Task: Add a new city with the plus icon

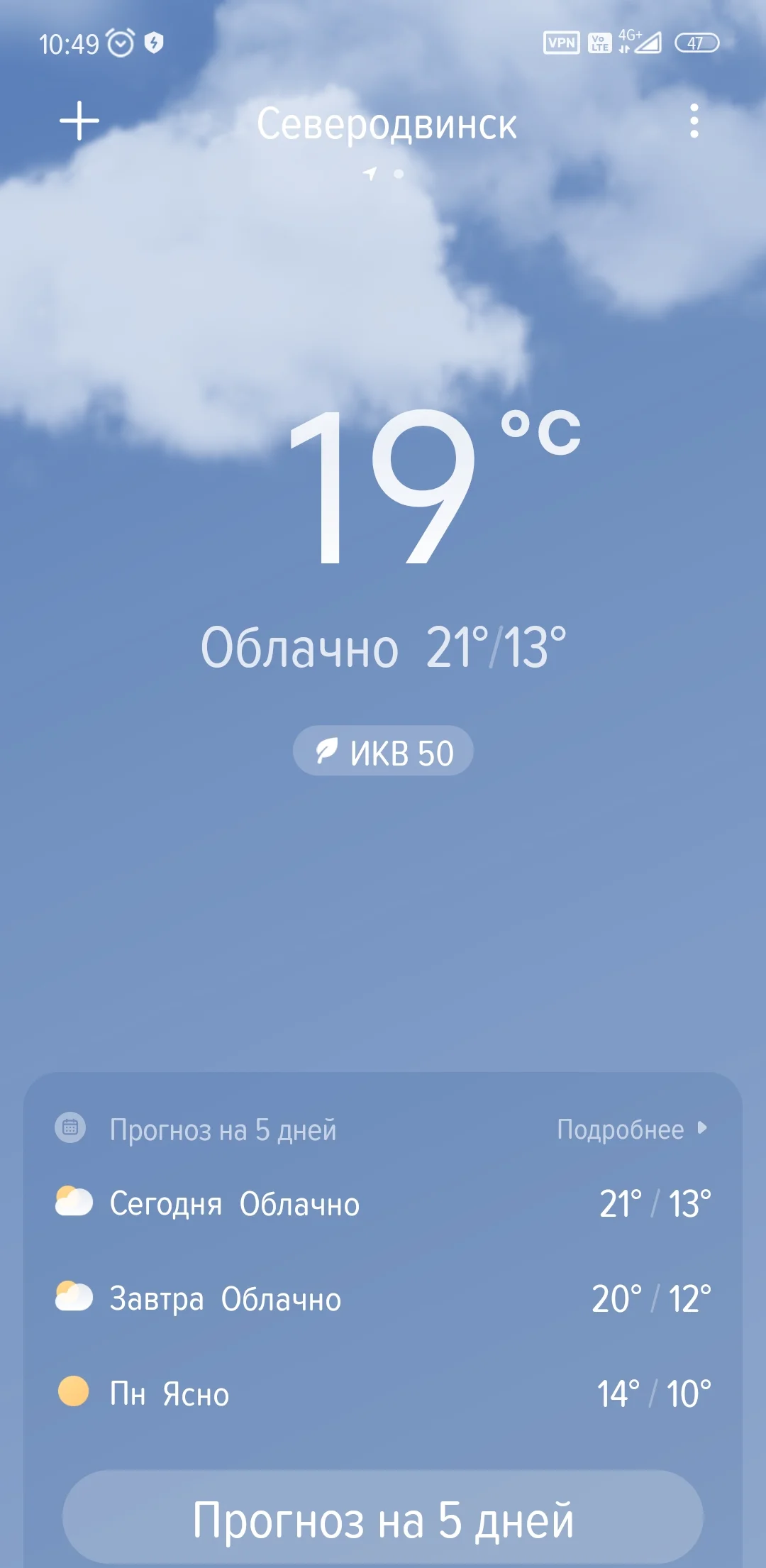Action: 78,121
